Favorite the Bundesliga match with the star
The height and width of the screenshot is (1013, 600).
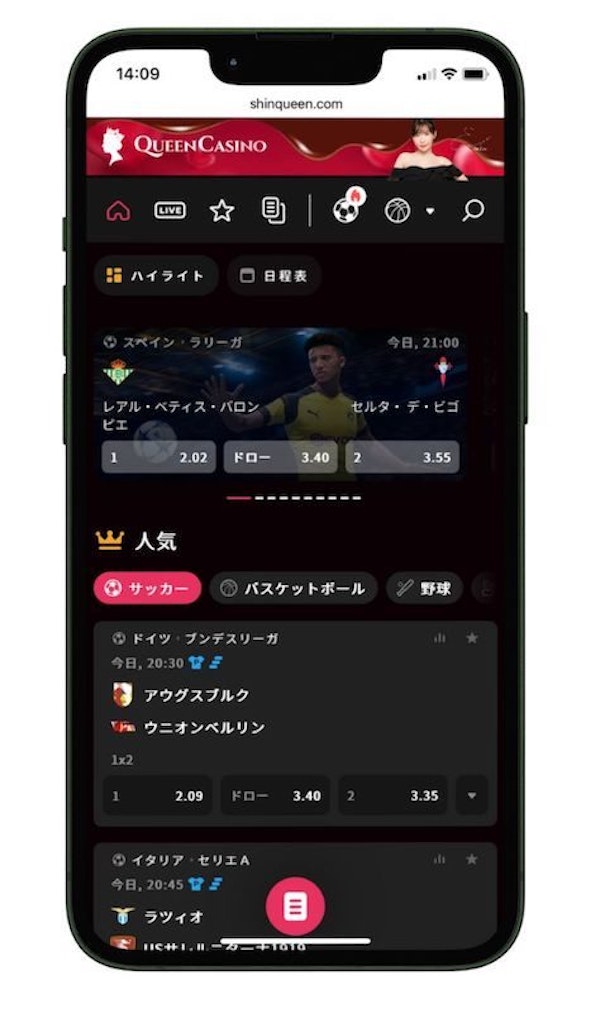point(472,638)
